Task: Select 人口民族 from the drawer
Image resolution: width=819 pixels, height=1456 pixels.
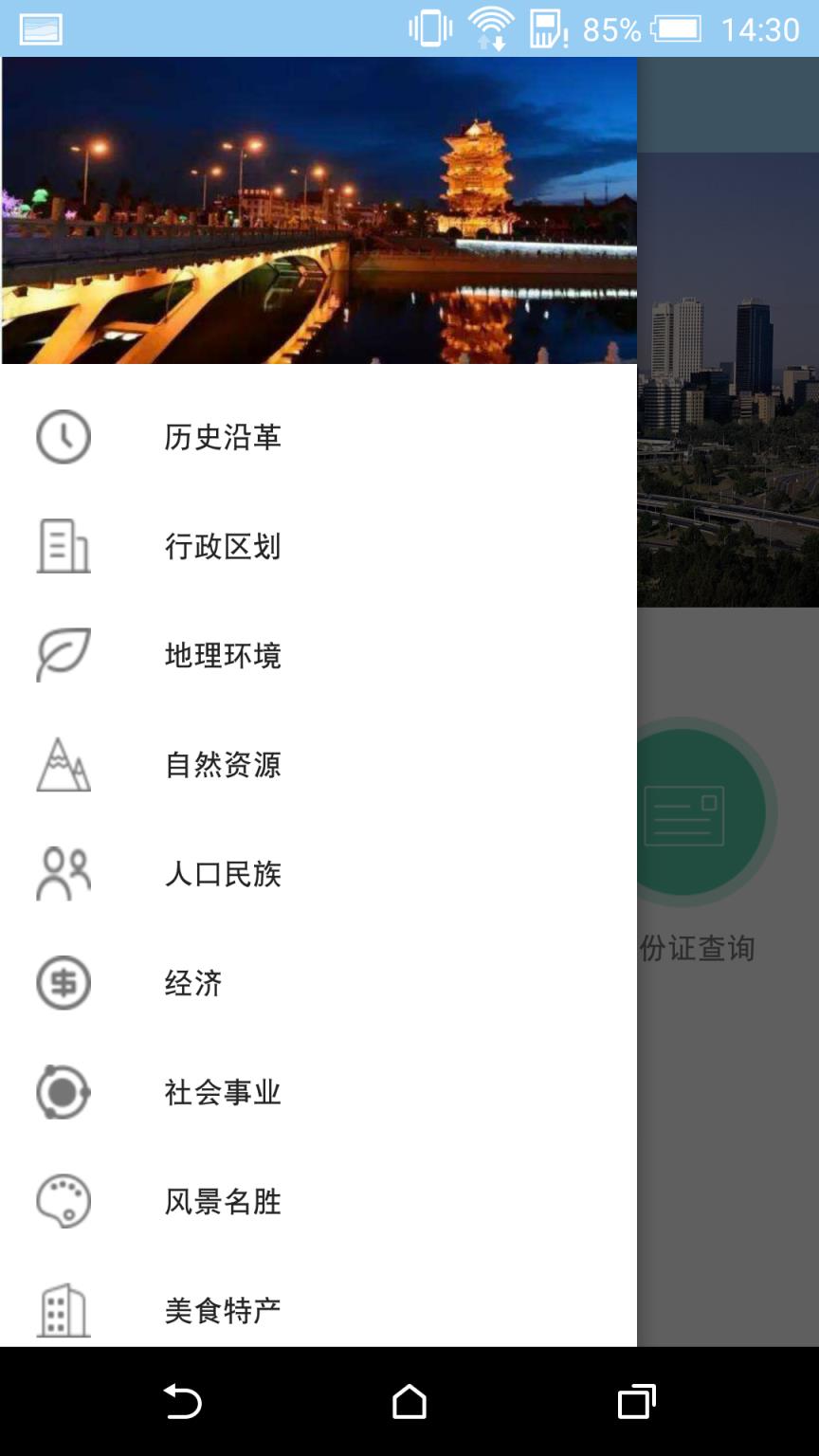Action: point(222,874)
